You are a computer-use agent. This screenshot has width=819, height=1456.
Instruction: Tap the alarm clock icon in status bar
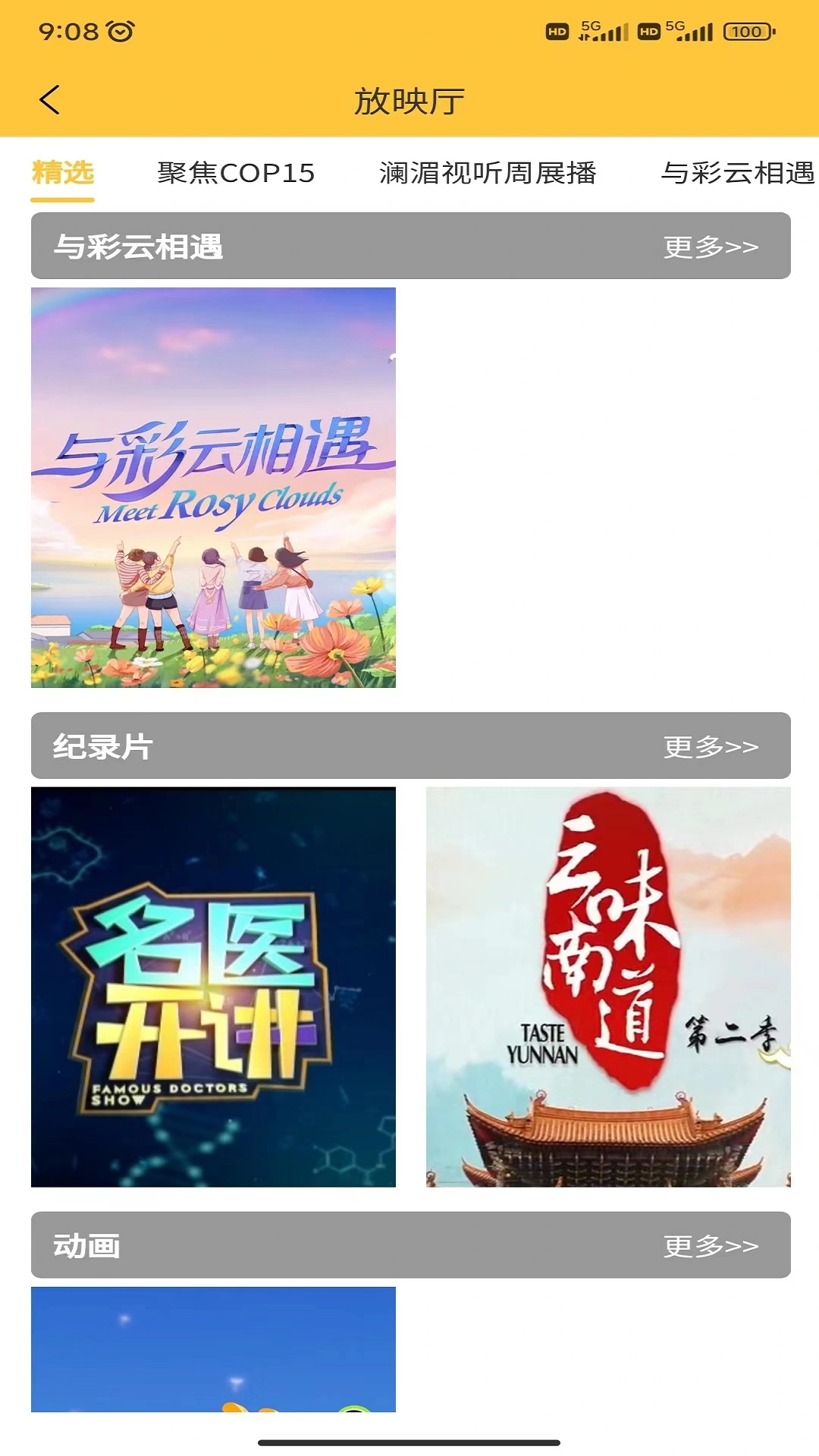tap(121, 30)
